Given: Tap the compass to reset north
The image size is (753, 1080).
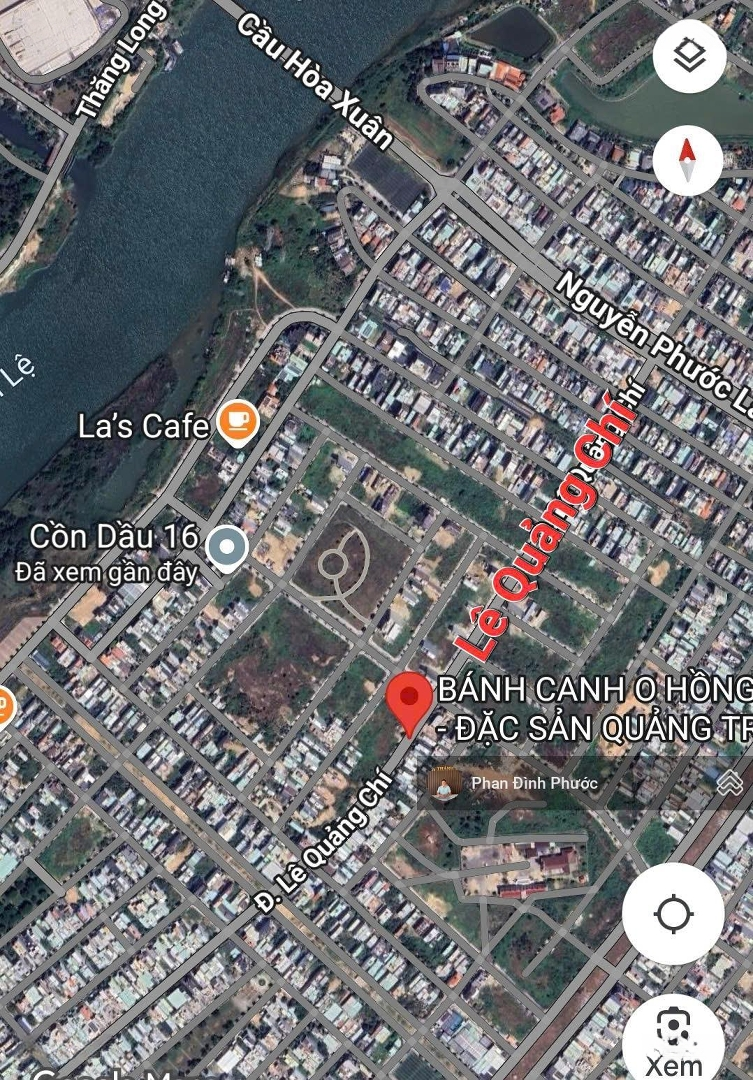Looking at the screenshot, I should point(688,161).
